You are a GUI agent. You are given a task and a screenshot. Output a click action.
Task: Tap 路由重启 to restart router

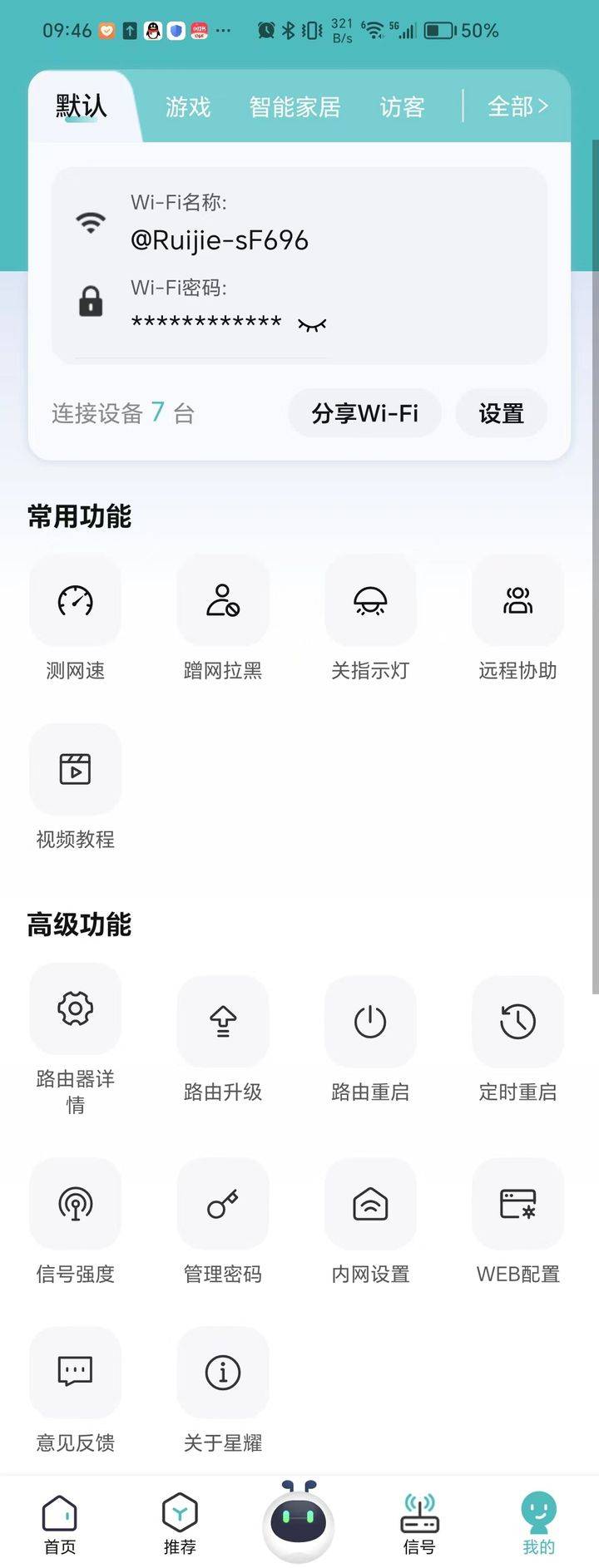tap(370, 1022)
